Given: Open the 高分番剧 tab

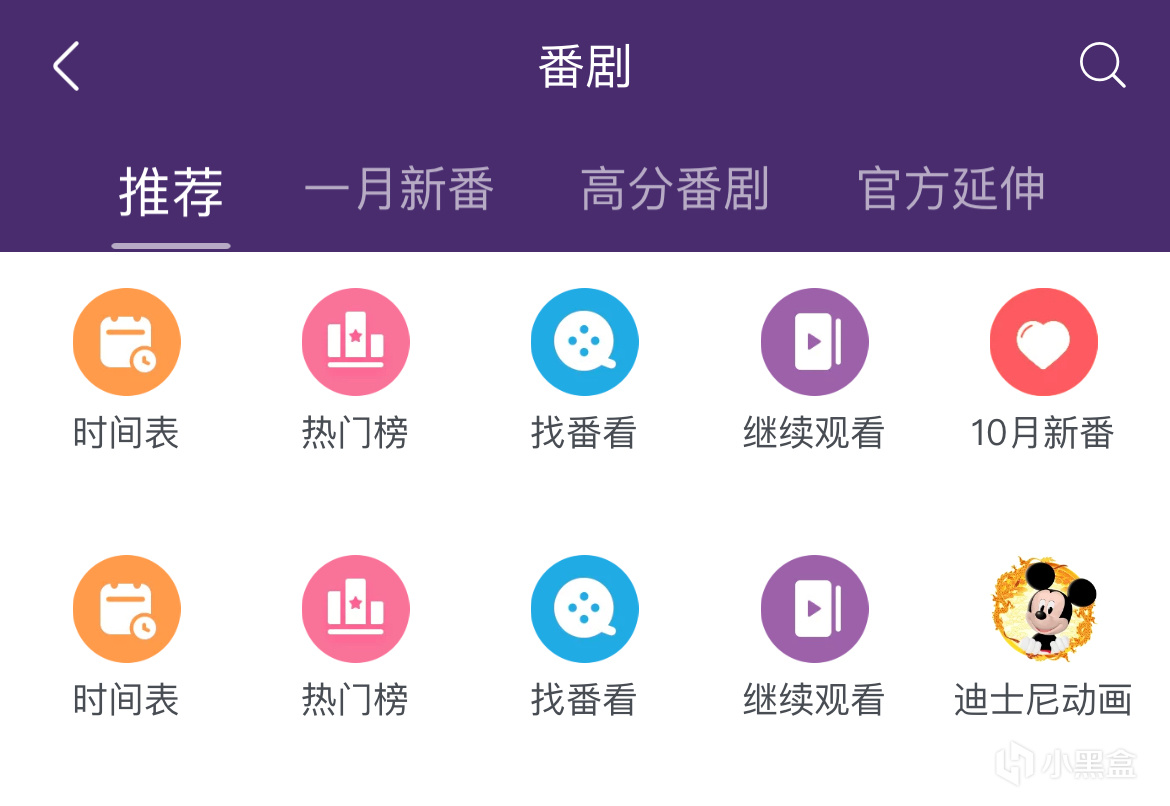Looking at the screenshot, I should coord(674,189).
